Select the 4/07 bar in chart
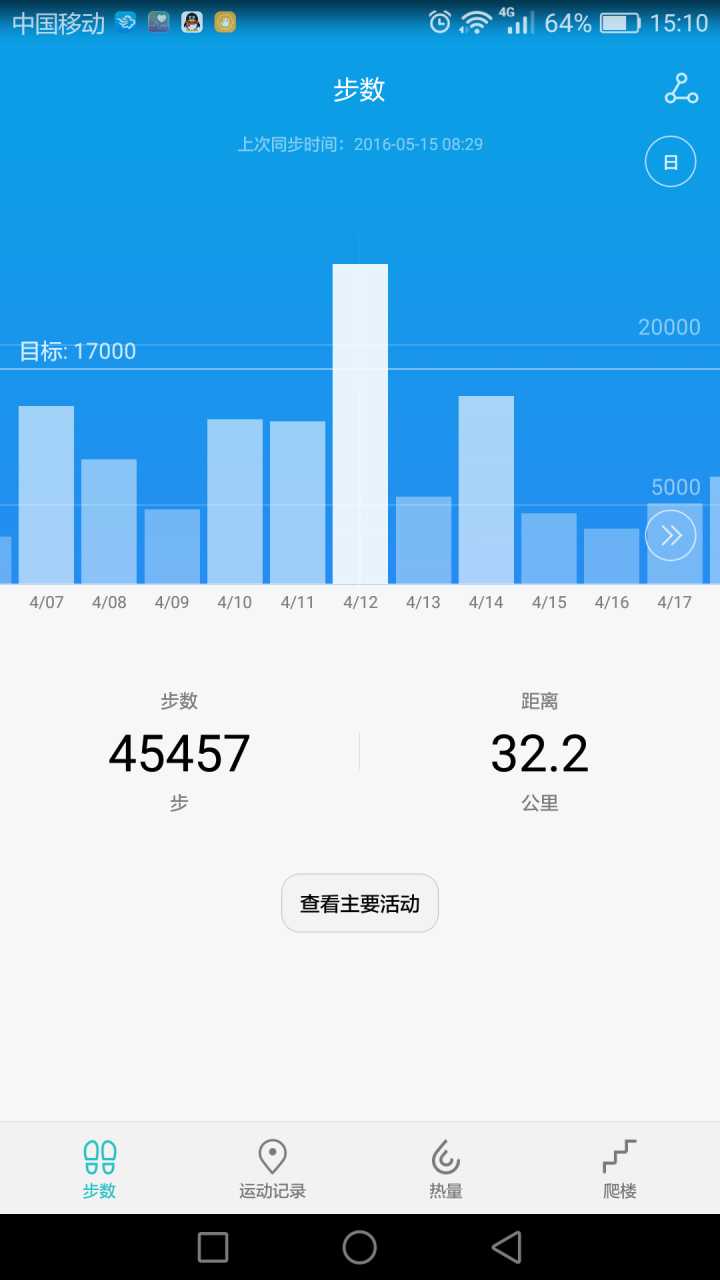720x1280 pixels. coord(46,495)
